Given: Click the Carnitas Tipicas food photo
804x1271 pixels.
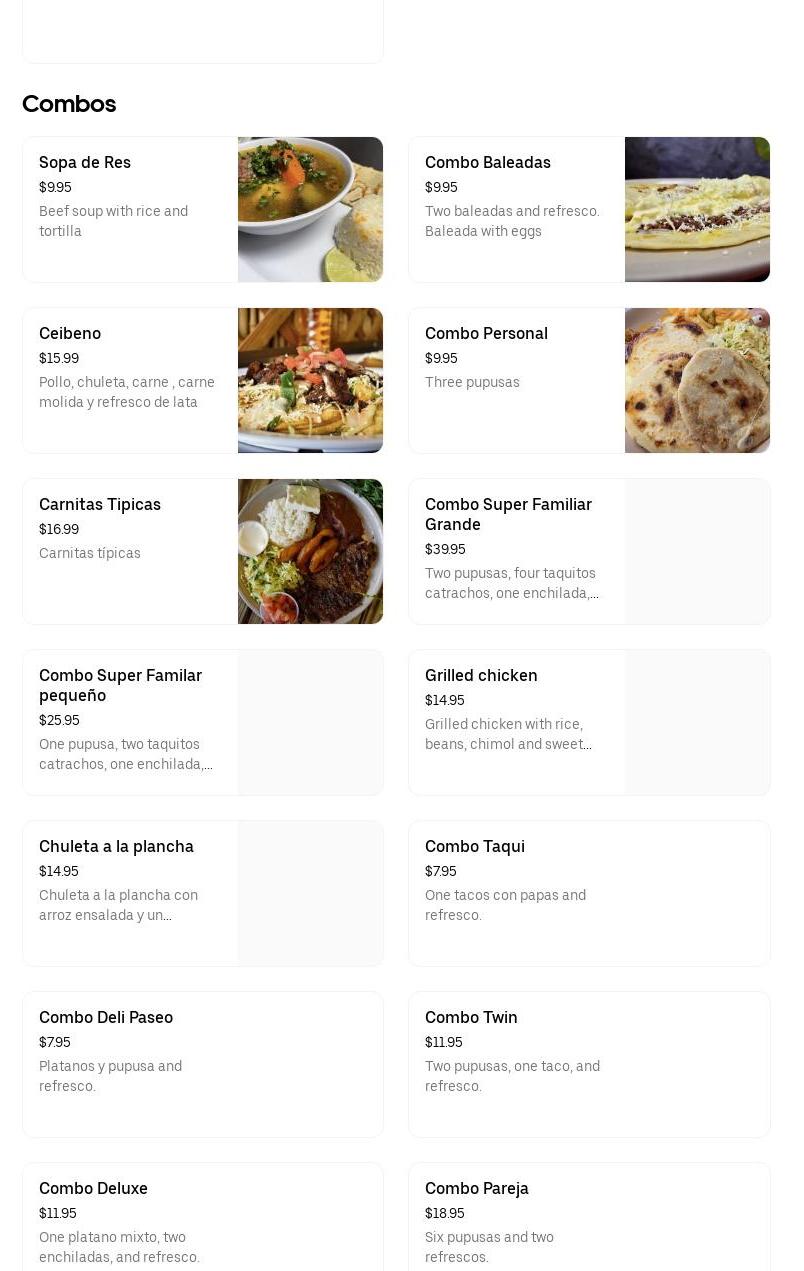Looking at the screenshot, I should coord(310,551).
